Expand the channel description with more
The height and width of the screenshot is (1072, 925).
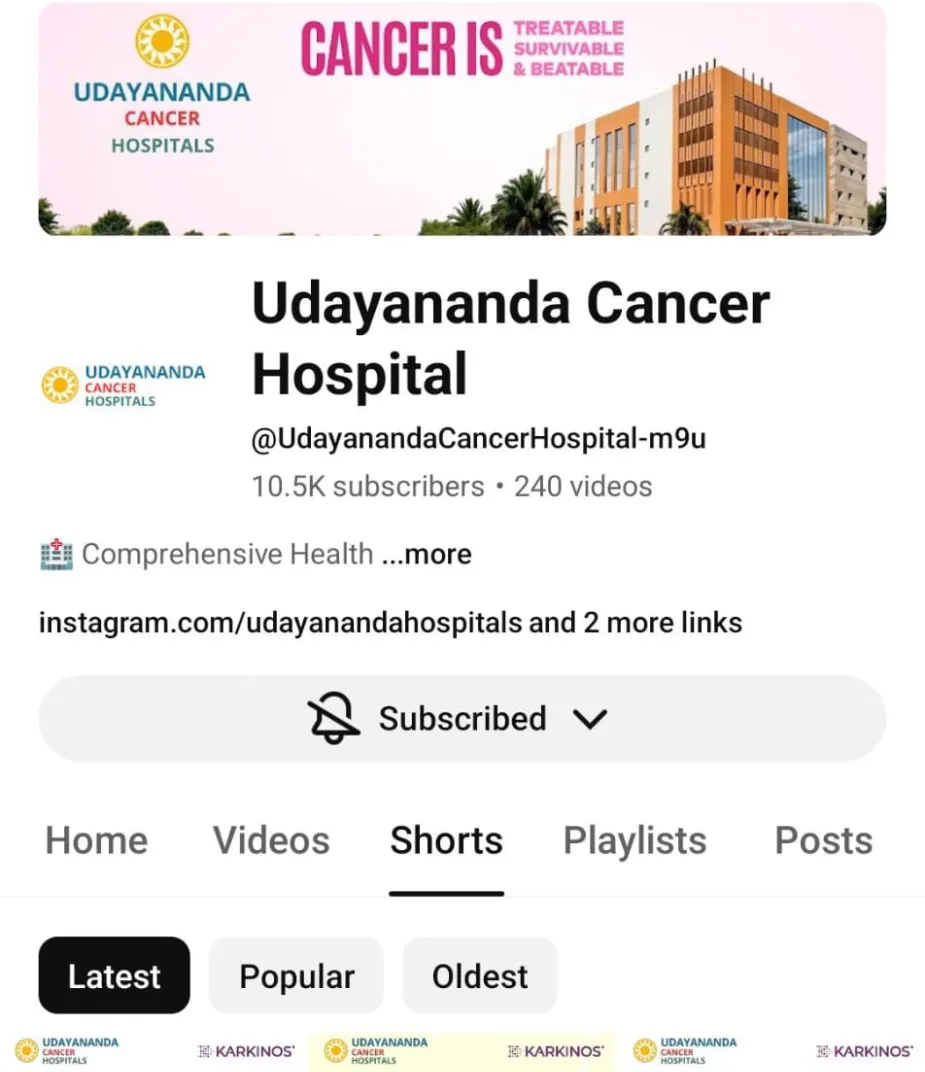click(426, 553)
